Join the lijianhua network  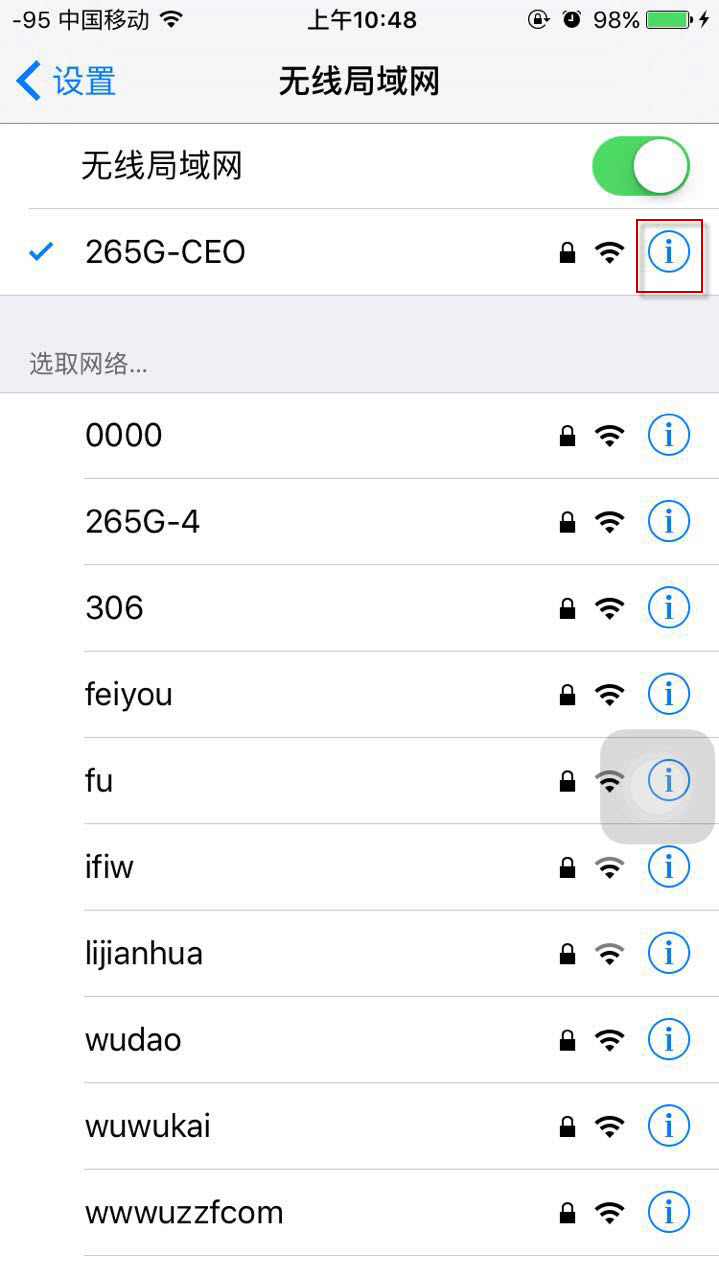(144, 953)
